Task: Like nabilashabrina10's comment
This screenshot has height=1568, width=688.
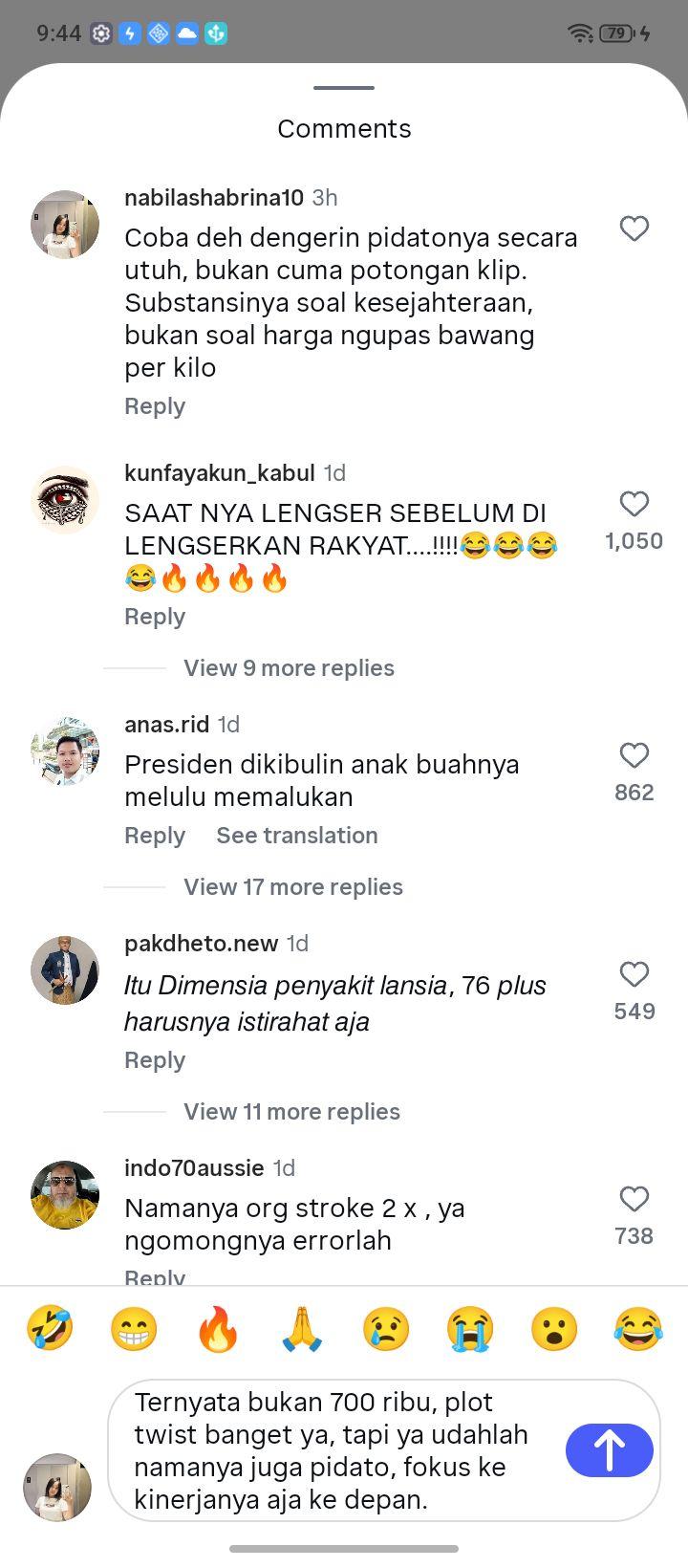Action: (634, 229)
